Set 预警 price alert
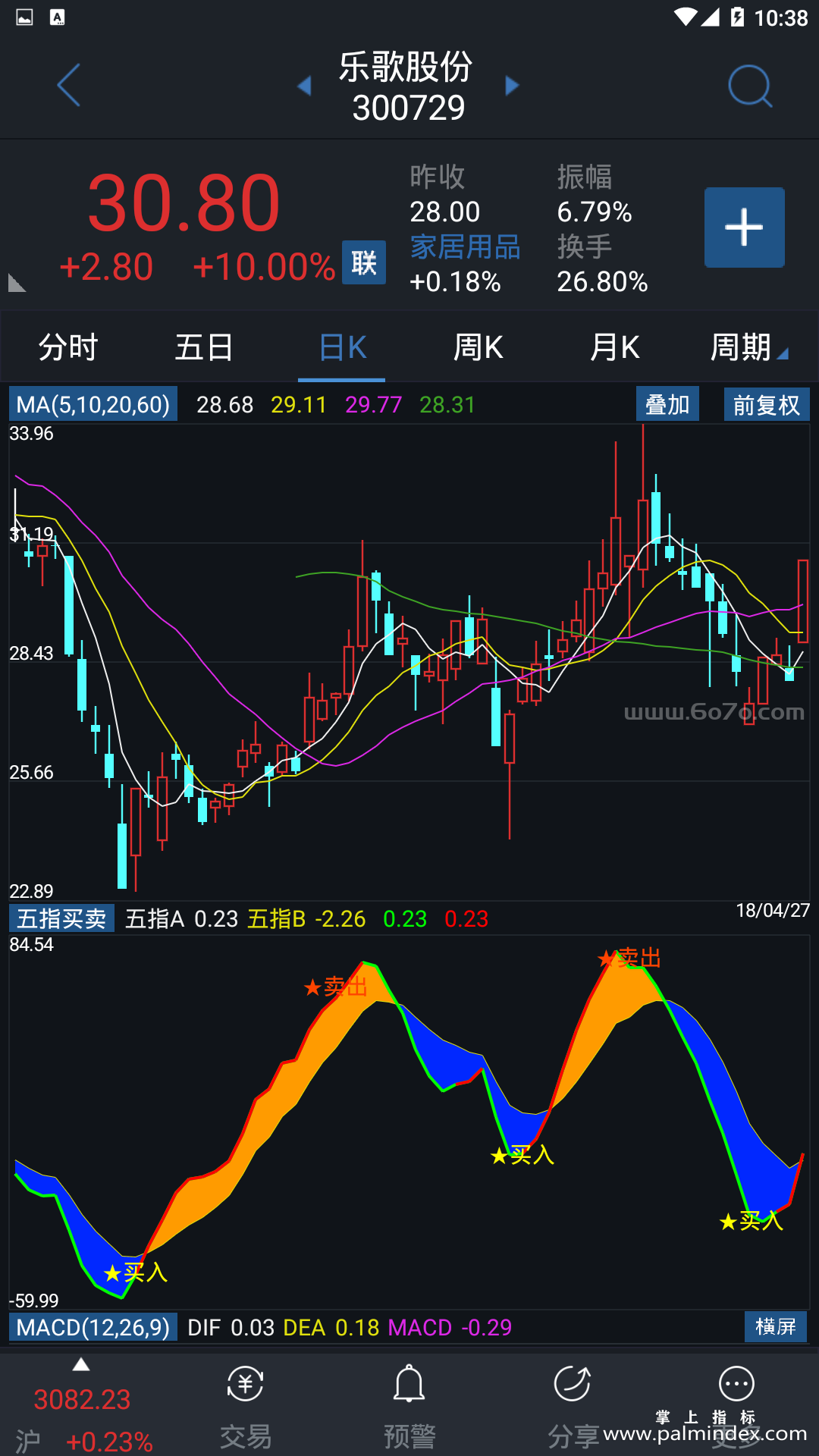This screenshot has height=1456, width=819. (x=409, y=1407)
